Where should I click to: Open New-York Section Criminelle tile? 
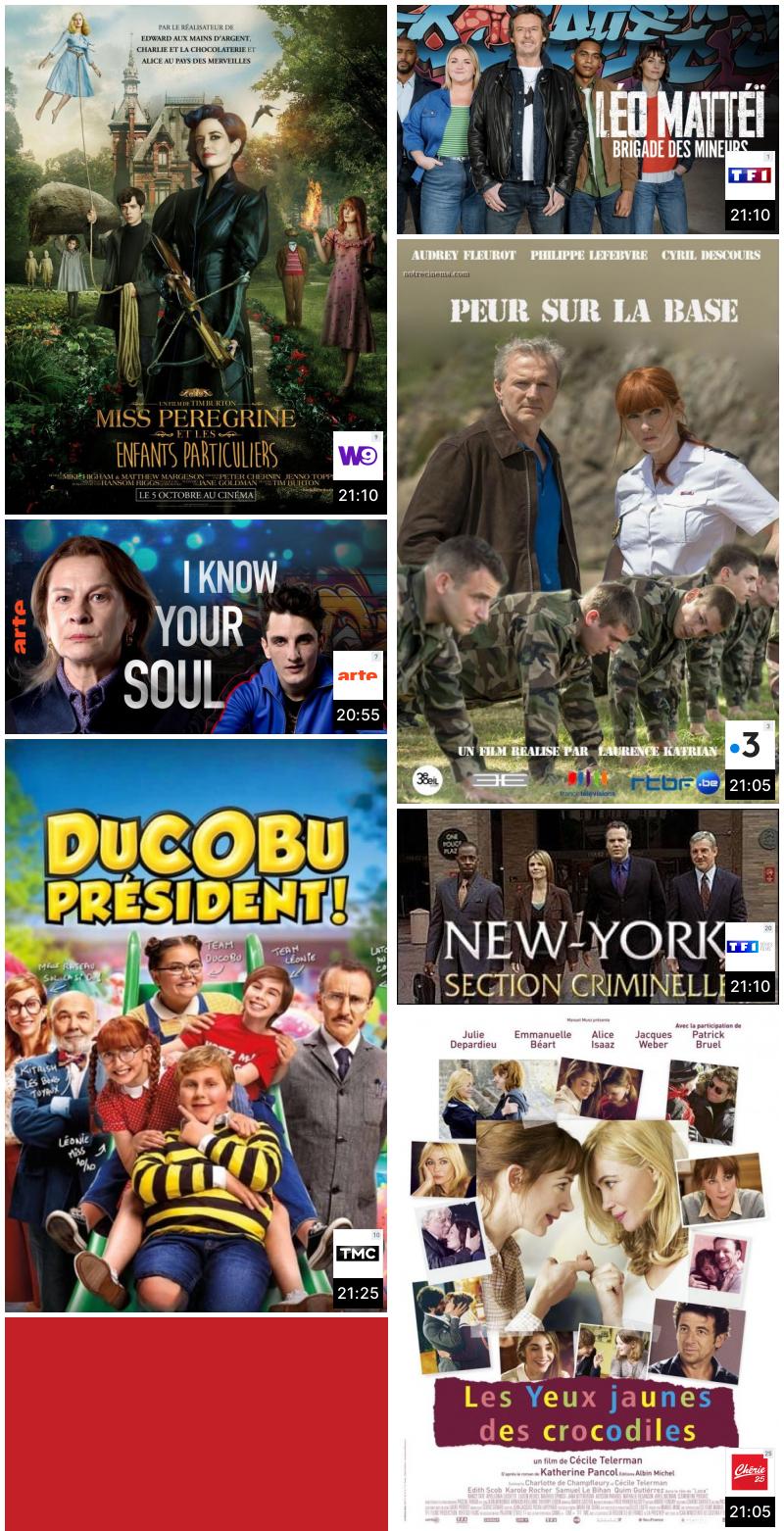588,907
